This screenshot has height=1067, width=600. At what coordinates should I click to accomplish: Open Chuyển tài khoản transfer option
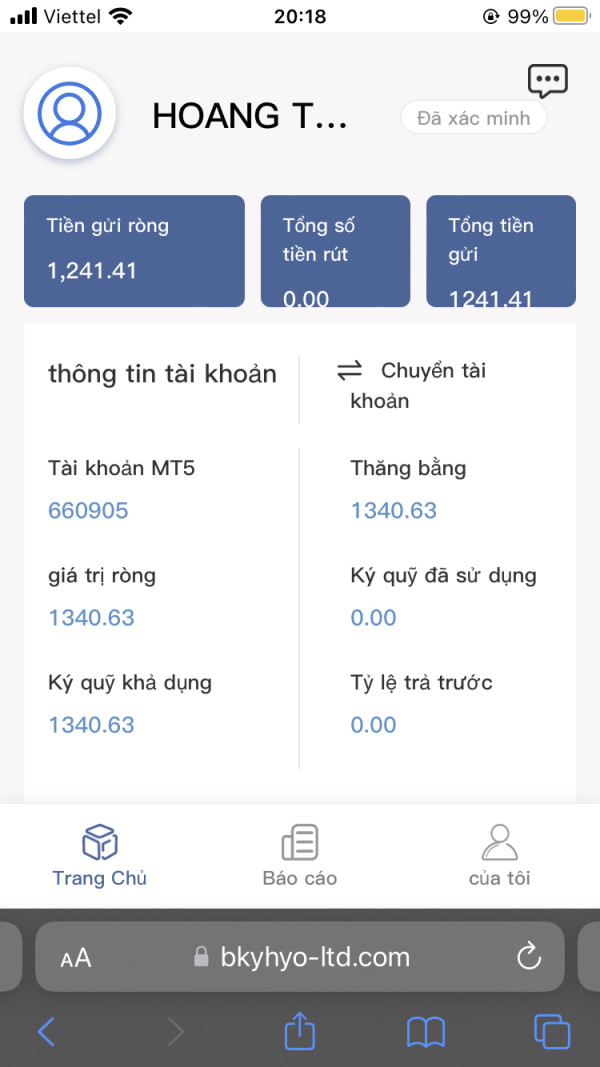(x=412, y=385)
